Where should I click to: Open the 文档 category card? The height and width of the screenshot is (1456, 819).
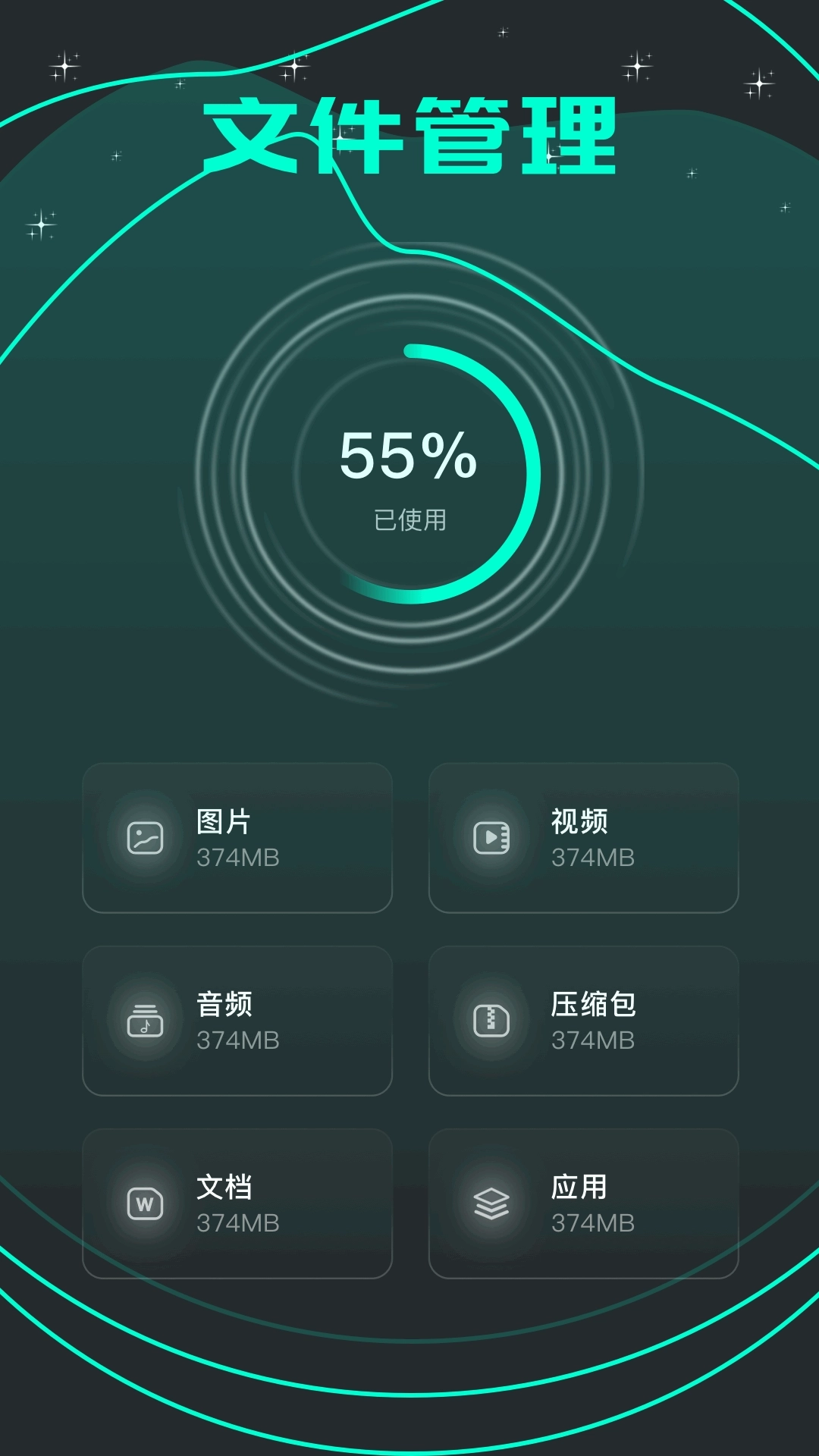tap(237, 1203)
